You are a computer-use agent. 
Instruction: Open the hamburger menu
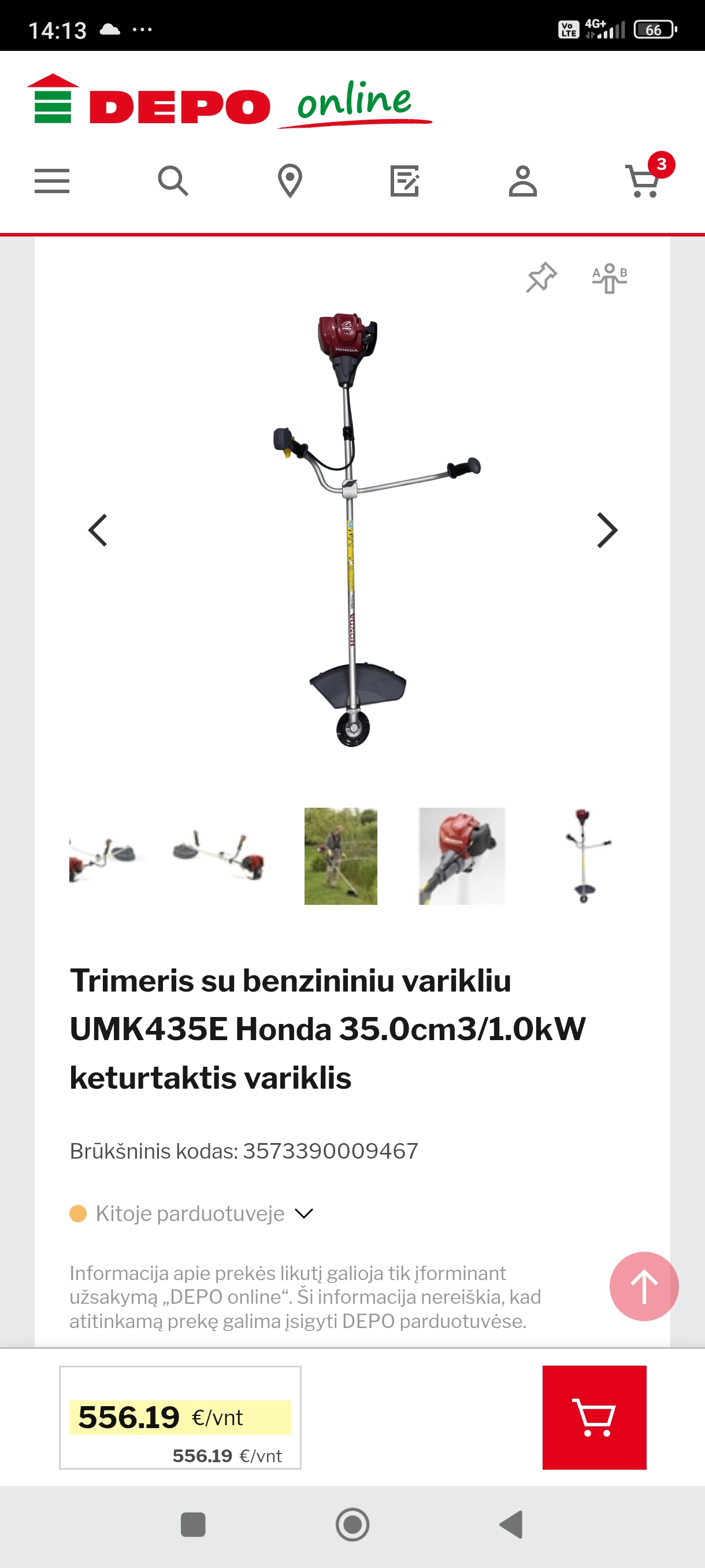[51, 181]
